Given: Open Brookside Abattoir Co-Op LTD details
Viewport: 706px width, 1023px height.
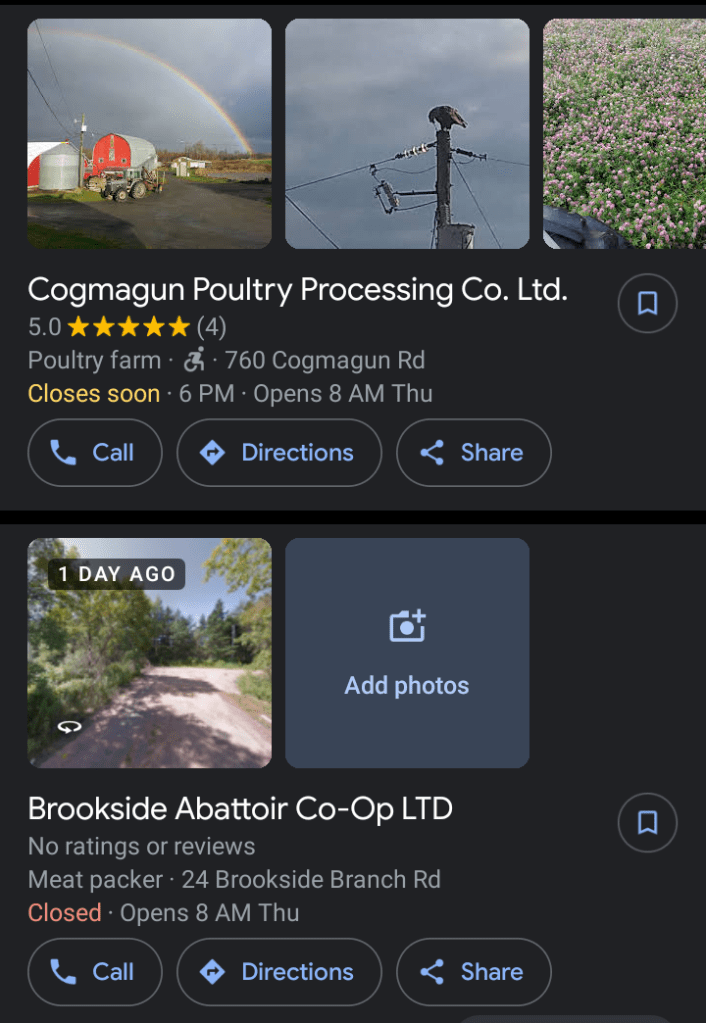Looking at the screenshot, I should [x=240, y=809].
